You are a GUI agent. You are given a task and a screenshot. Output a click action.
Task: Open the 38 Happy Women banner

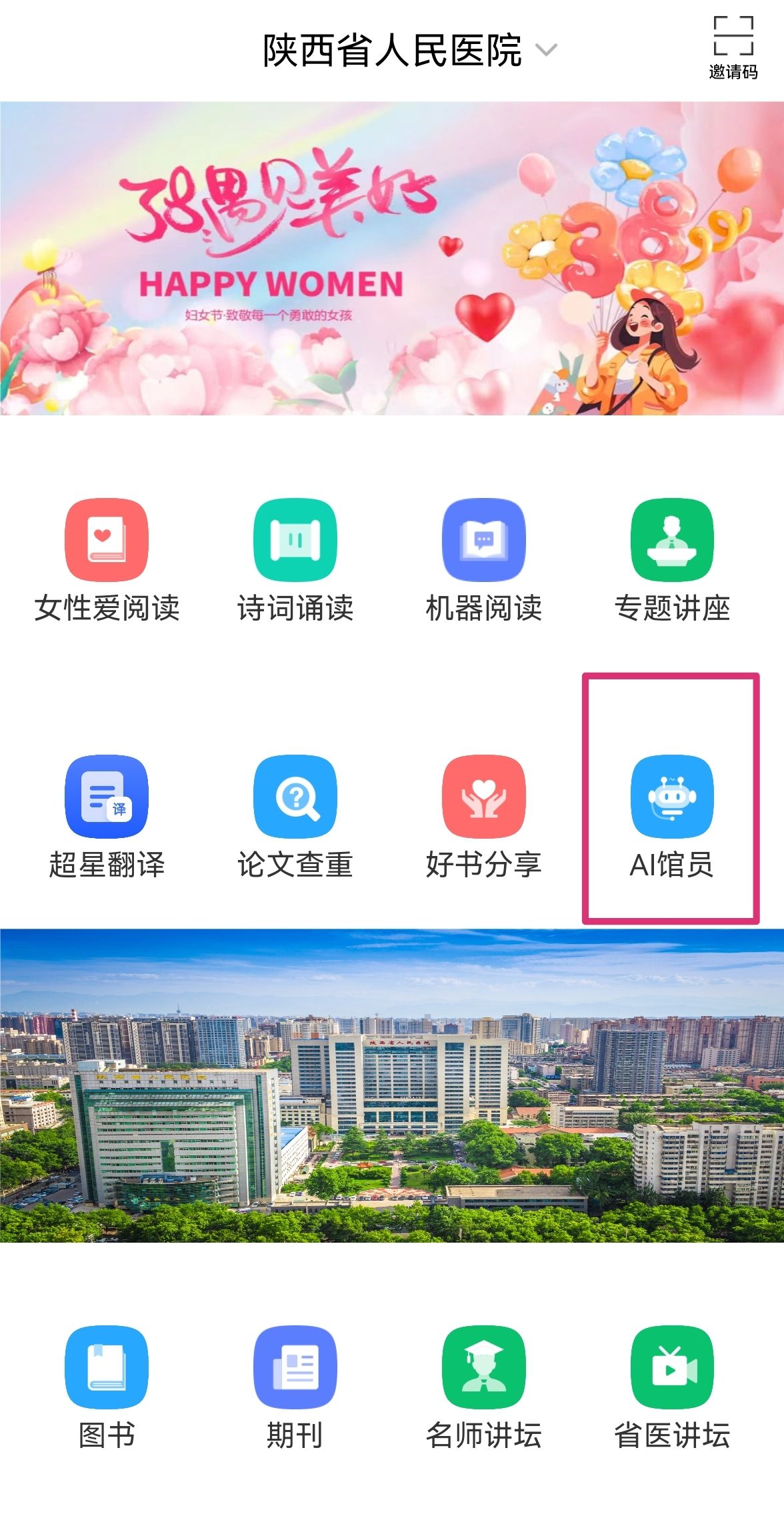(392, 259)
